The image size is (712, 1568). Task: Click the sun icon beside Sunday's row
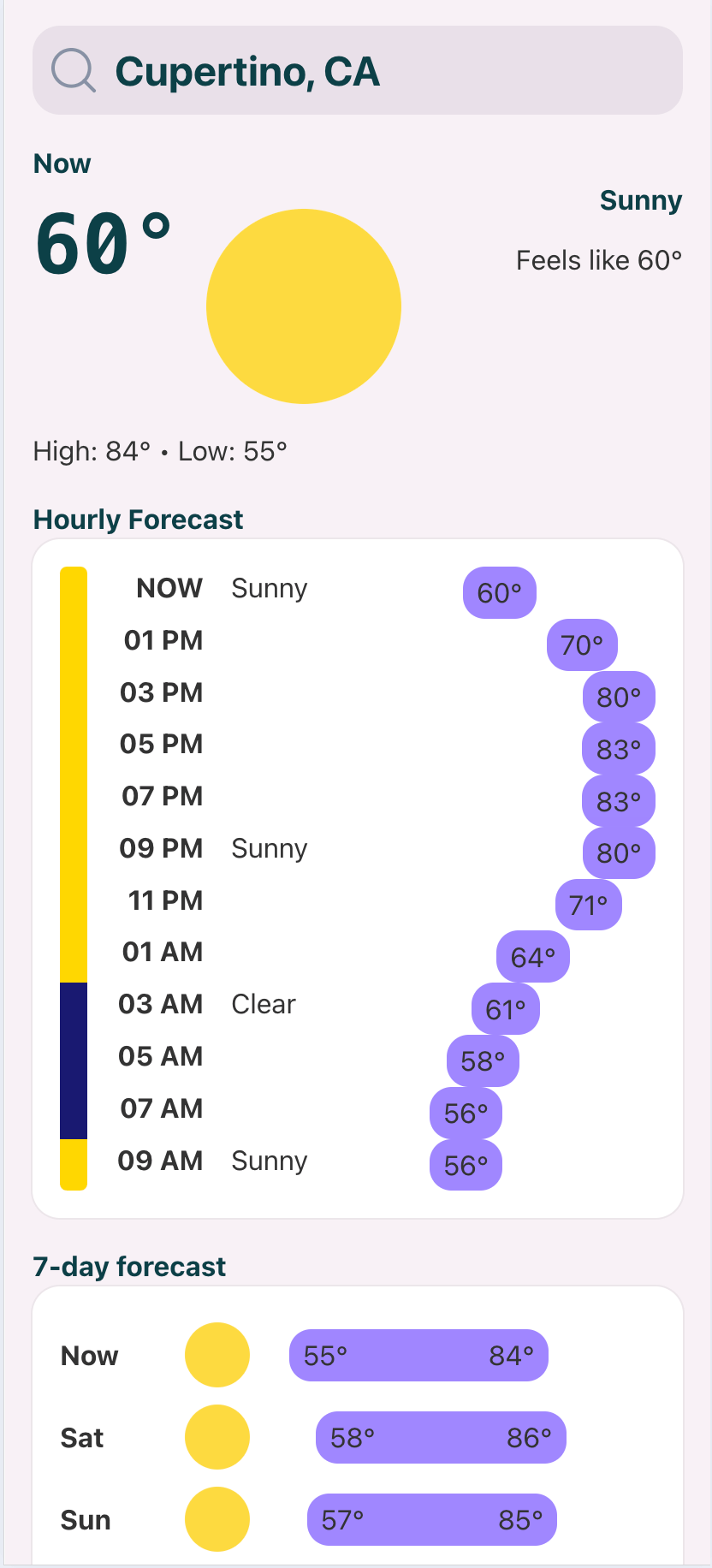(217, 1520)
